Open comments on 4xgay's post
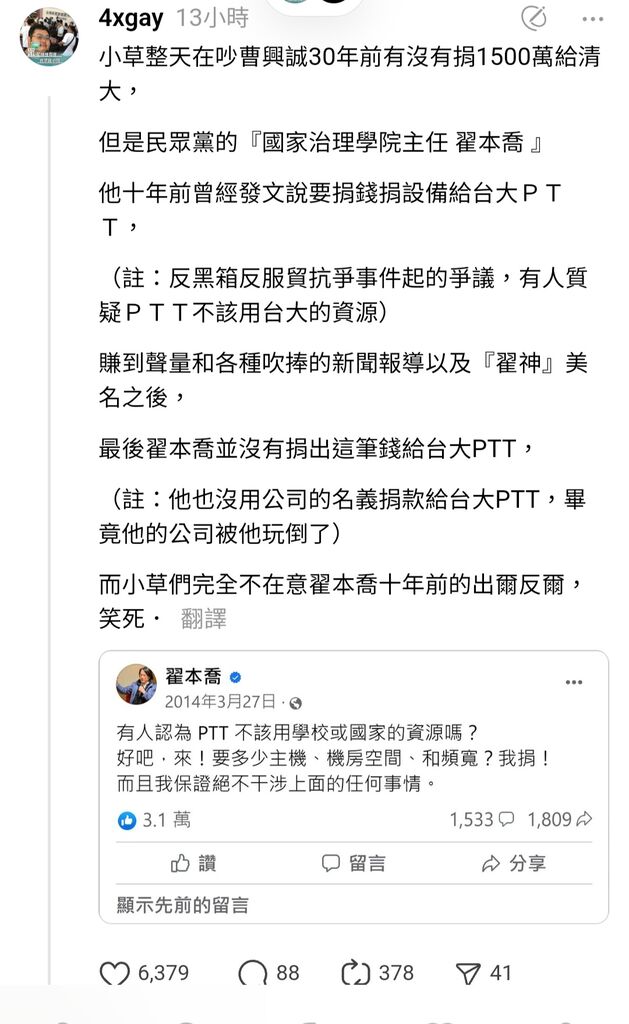This screenshot has height=1024, width=629. tap(254, 973)
